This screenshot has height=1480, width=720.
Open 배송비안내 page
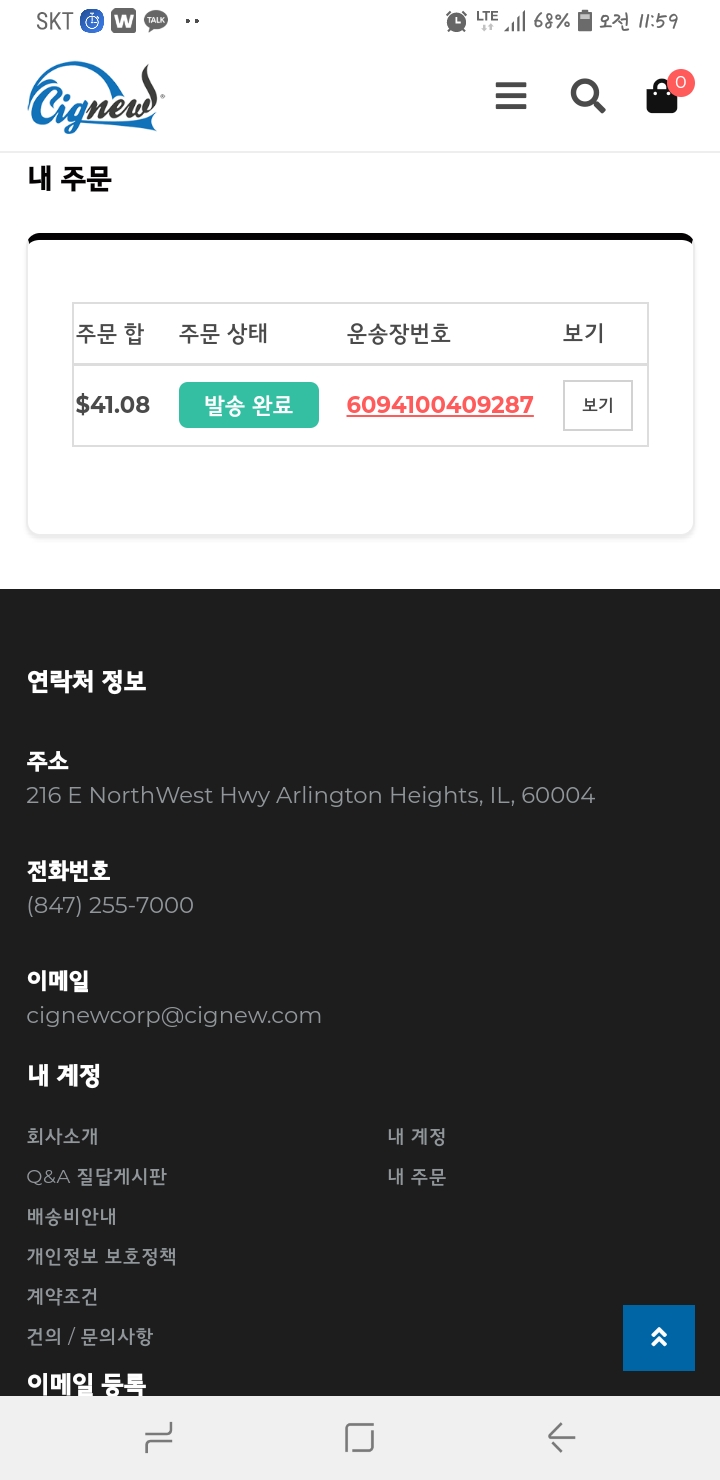point(72,1216)
